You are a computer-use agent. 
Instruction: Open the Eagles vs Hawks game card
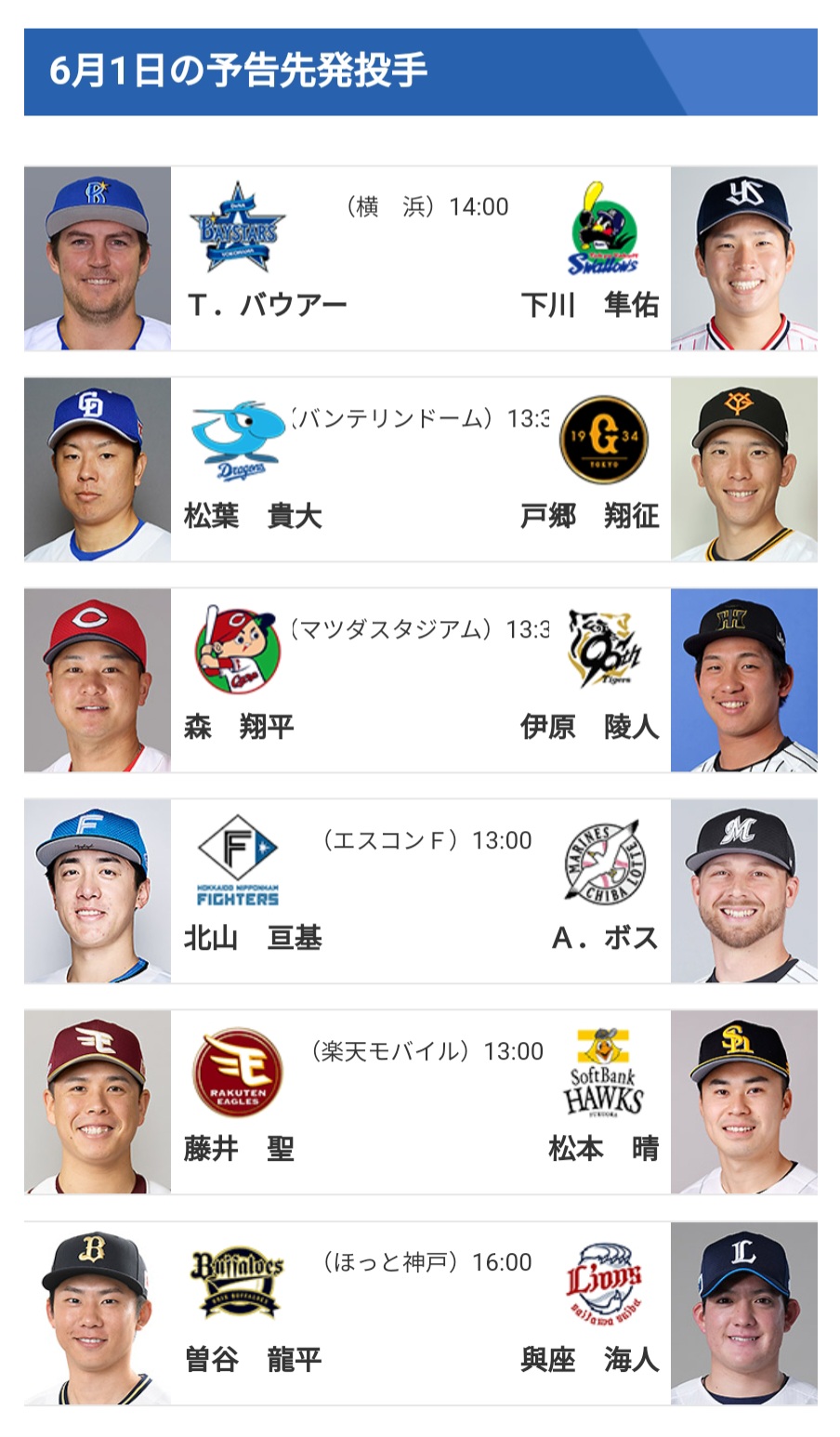point(420,1102)
